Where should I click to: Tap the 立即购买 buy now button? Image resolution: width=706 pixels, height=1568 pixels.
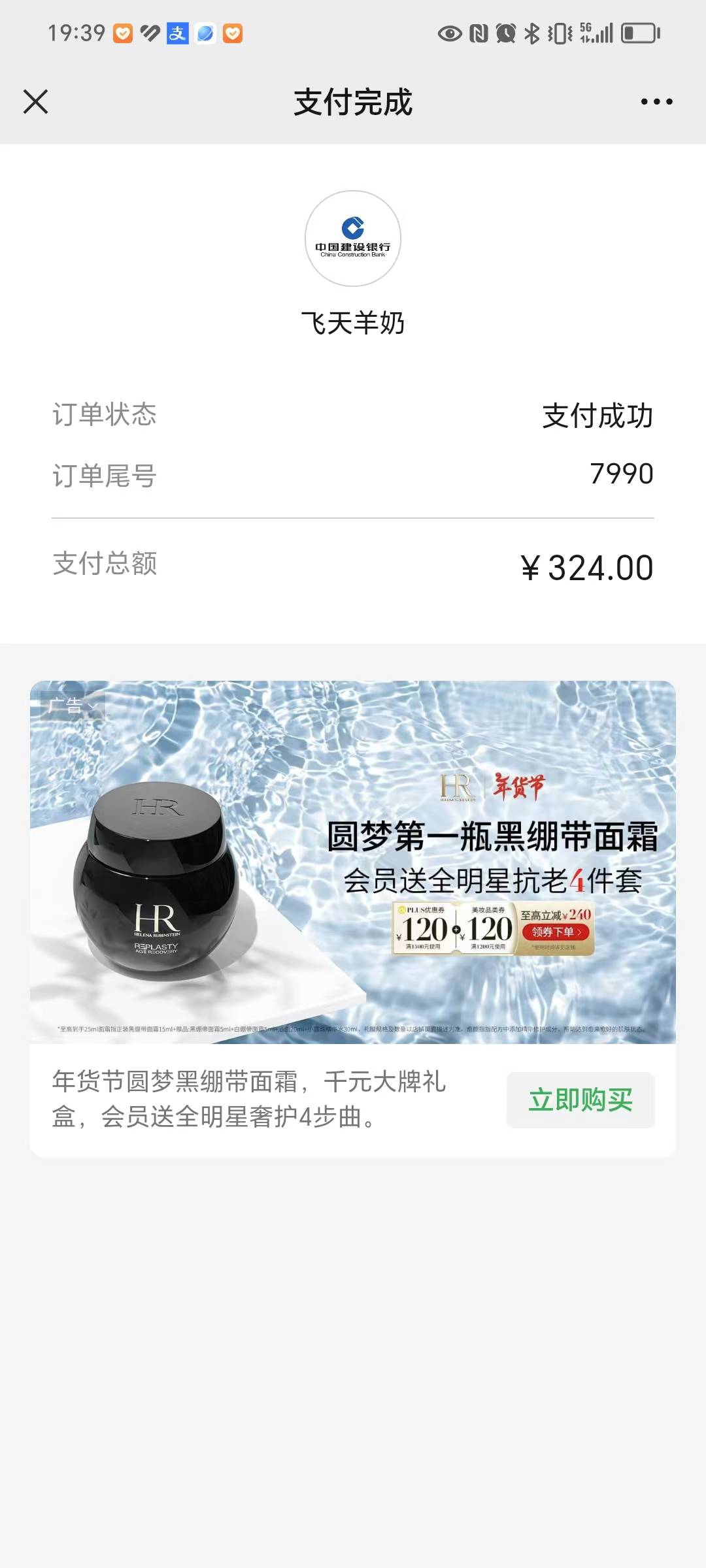[580, 1100]
